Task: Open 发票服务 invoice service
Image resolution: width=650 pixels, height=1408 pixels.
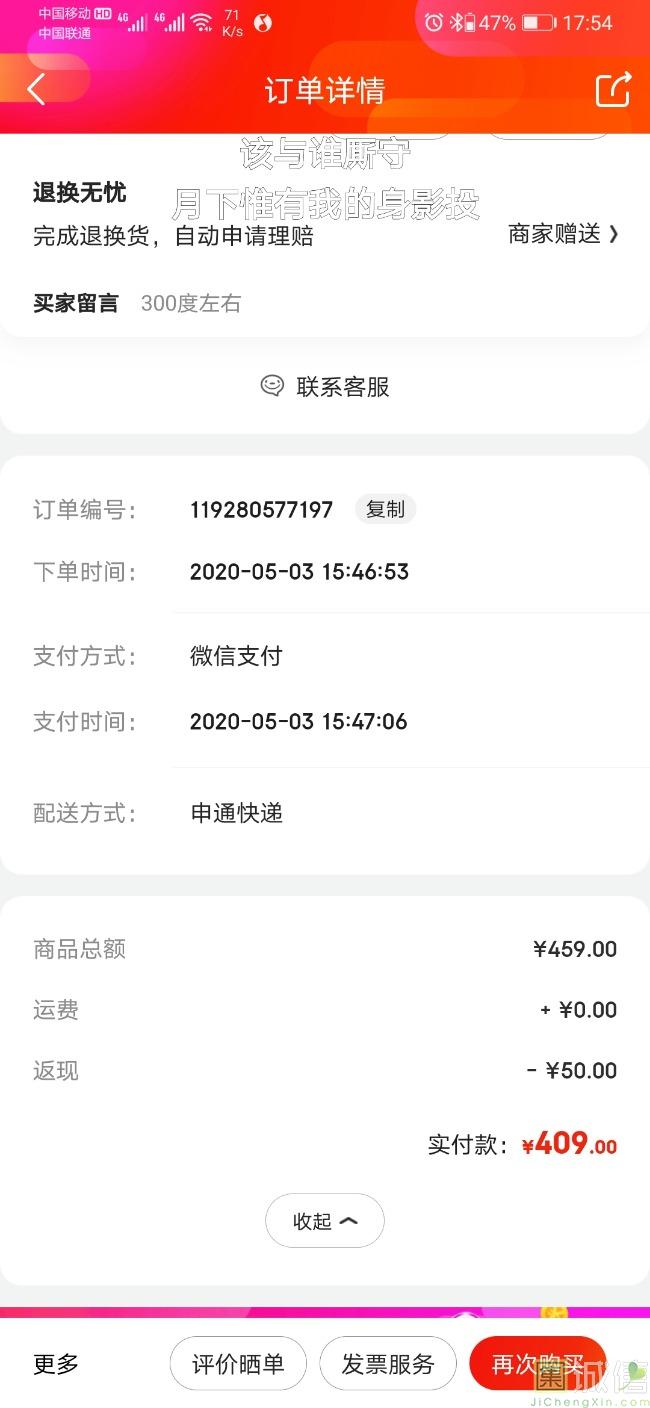Action: click(x=388, y=1364)
